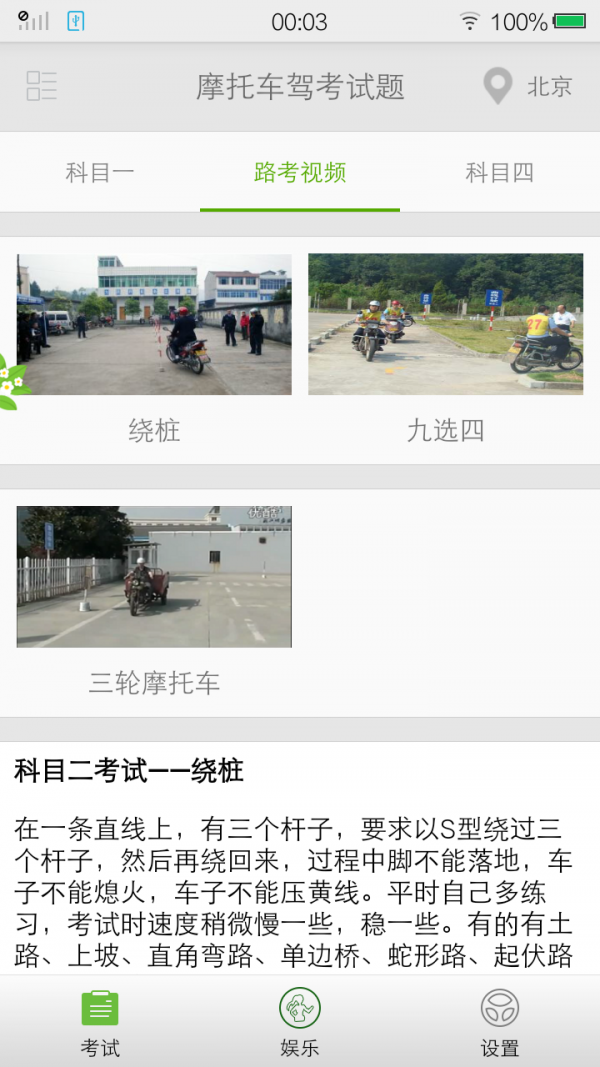Go to the 科目四 tab

[499, 173]
